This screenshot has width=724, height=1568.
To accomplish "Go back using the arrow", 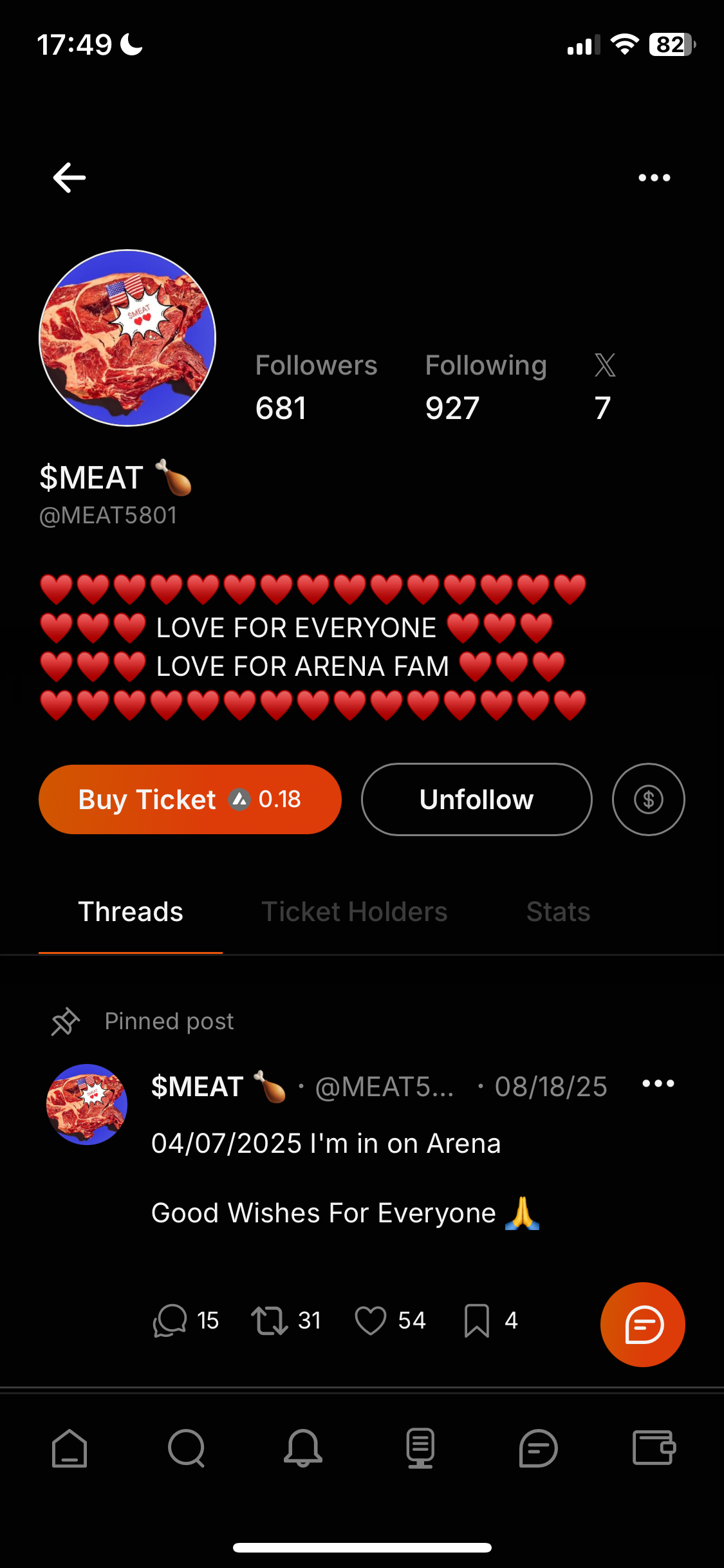I will pos(70,178).
